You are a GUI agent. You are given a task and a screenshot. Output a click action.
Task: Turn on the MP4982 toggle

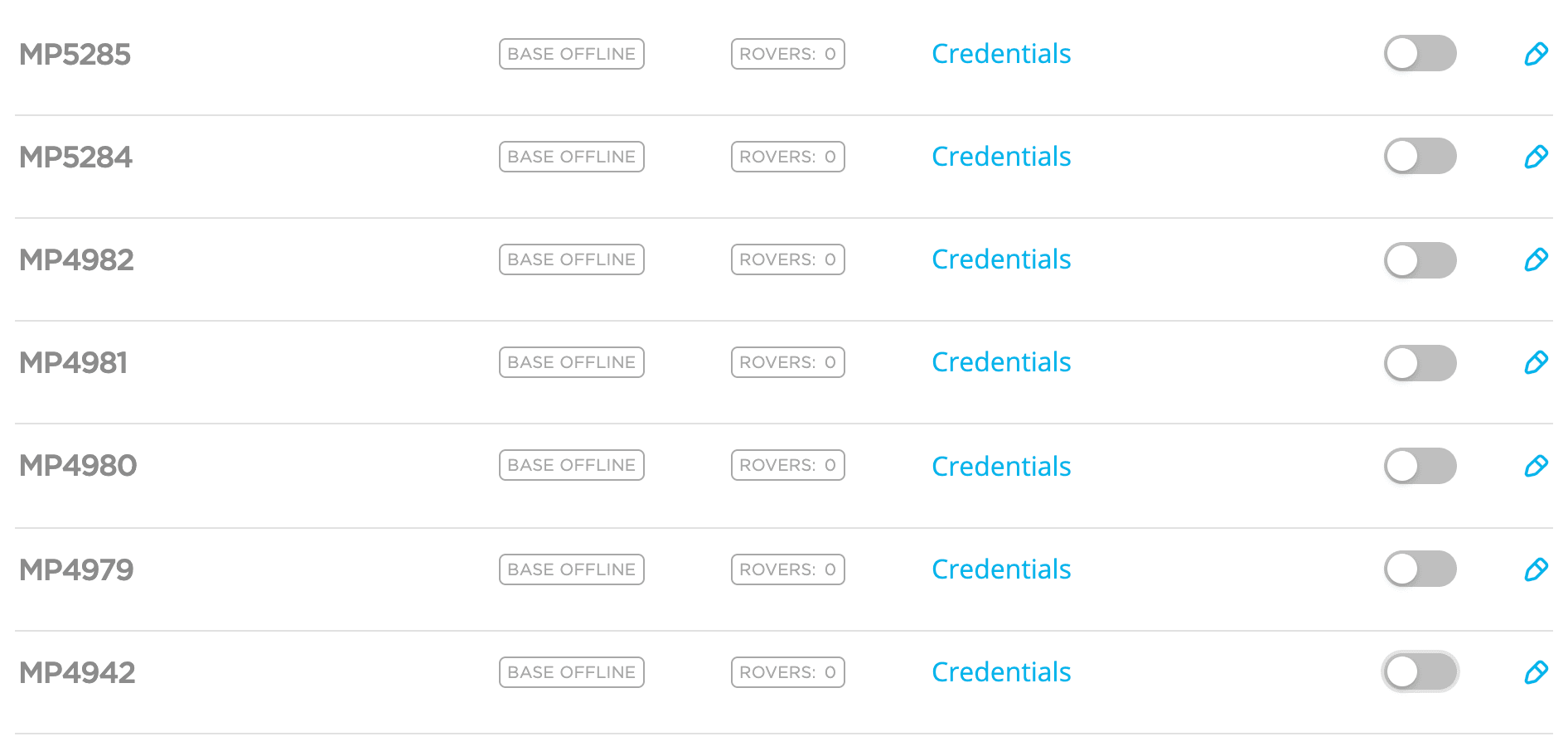tap(1419, 260)
